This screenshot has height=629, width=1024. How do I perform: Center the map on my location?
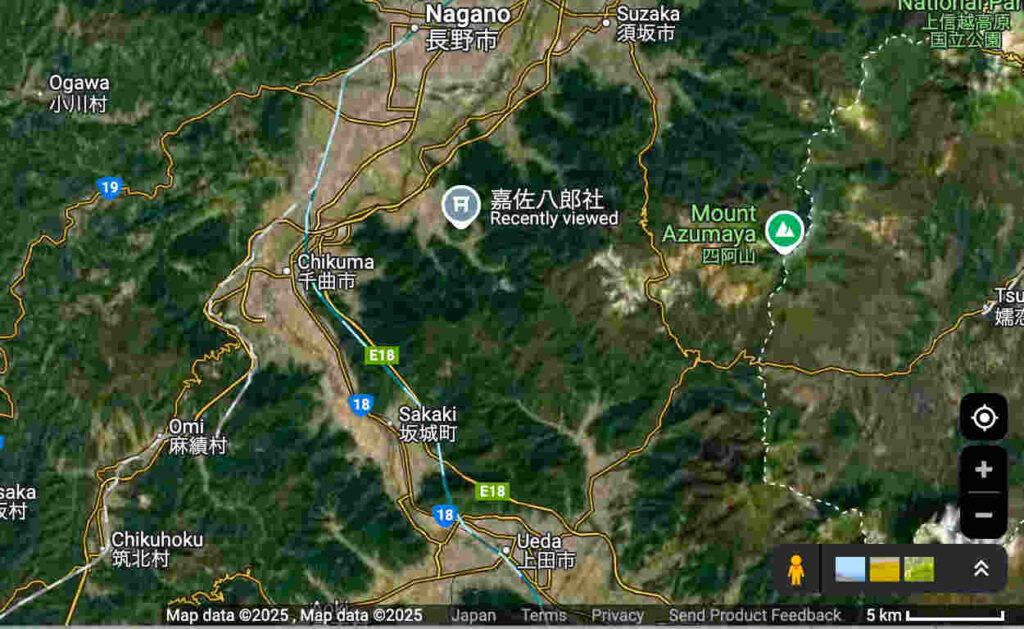click(x=983, y=417)
